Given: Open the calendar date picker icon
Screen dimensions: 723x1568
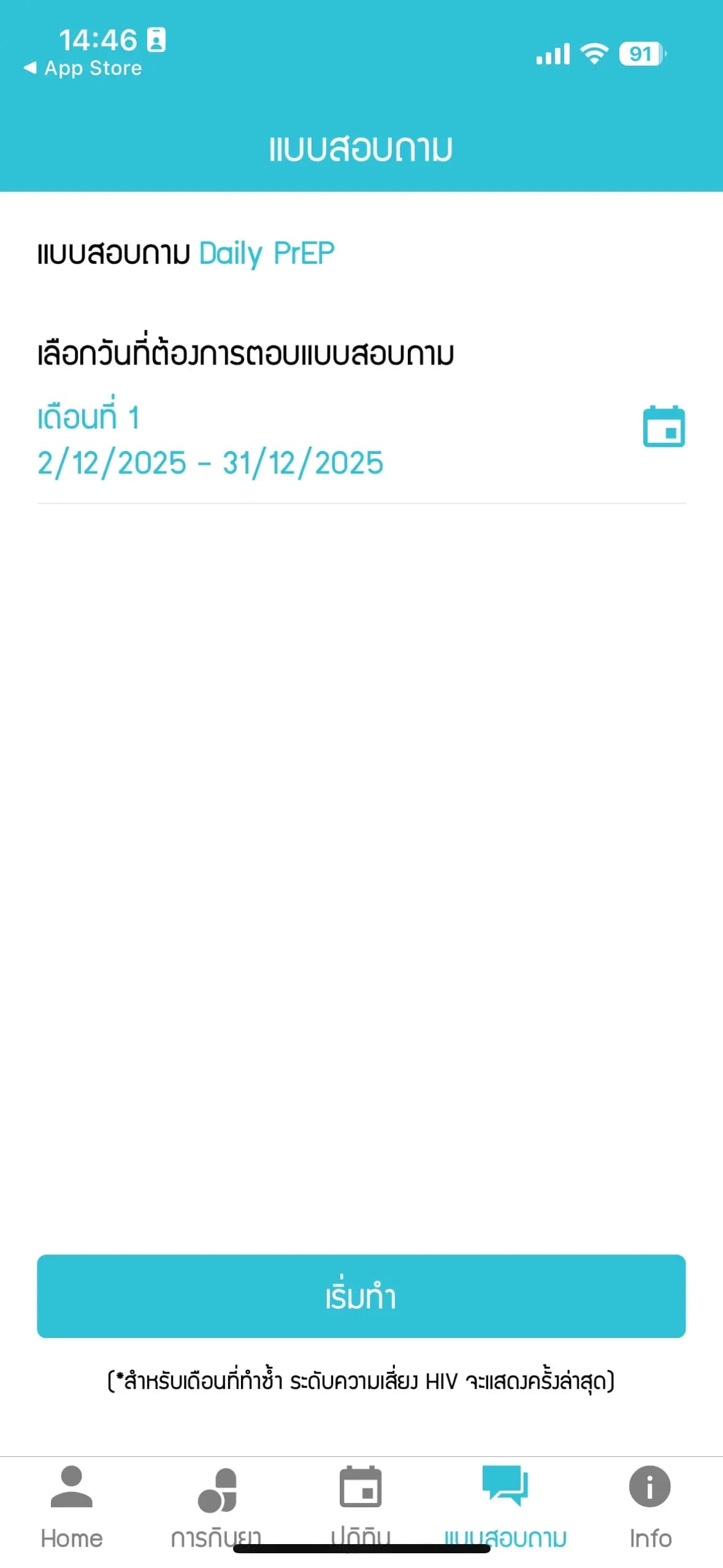Looking at the screenshot, I should [x=664, y=426].
